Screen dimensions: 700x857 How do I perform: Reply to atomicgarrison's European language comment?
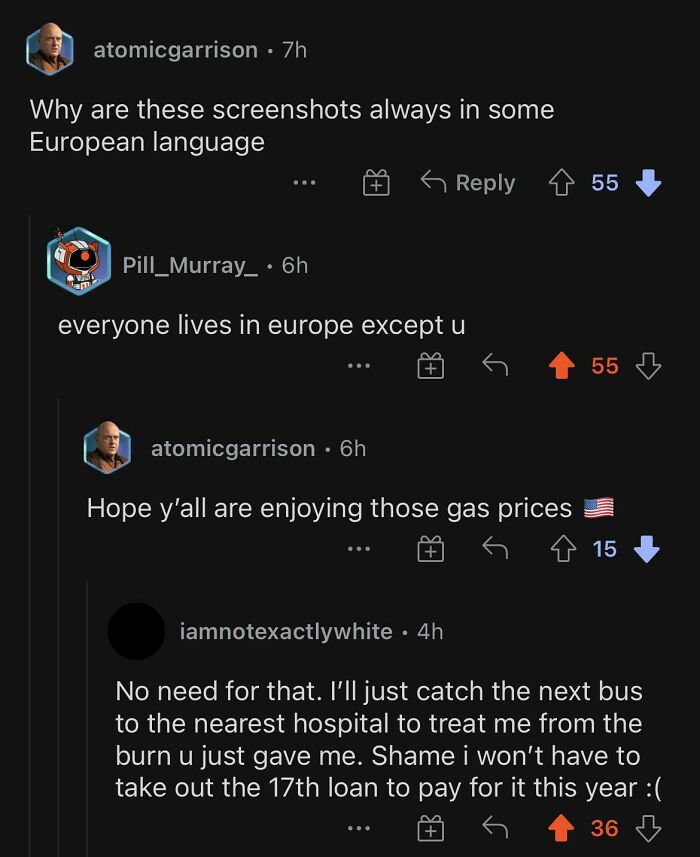point(467,183)
